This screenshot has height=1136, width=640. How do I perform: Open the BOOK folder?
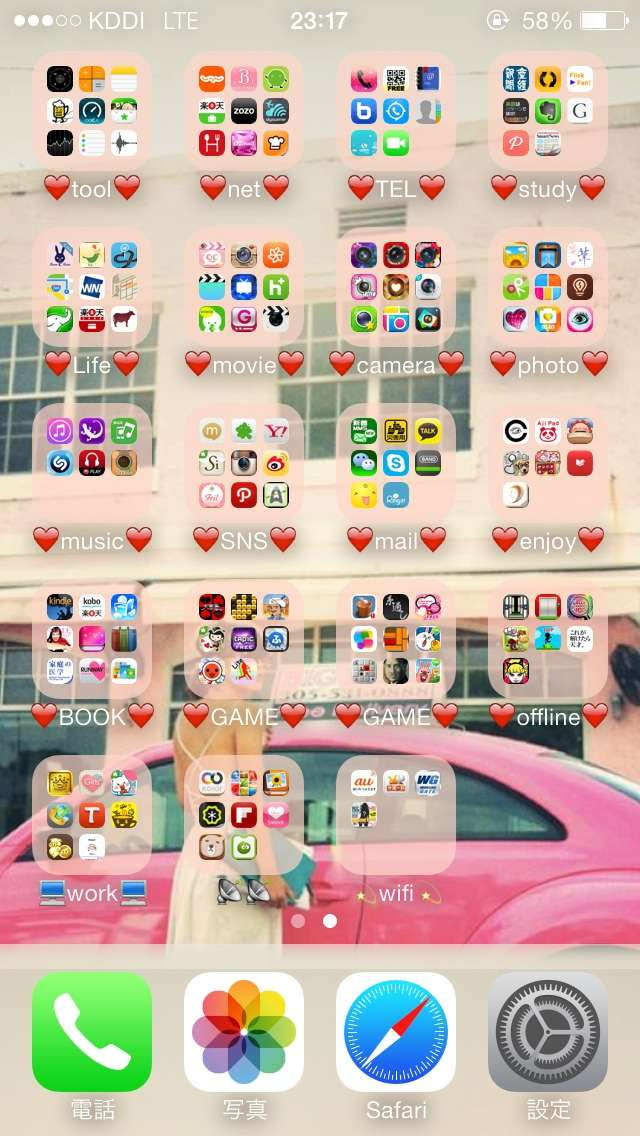point(92,639)
